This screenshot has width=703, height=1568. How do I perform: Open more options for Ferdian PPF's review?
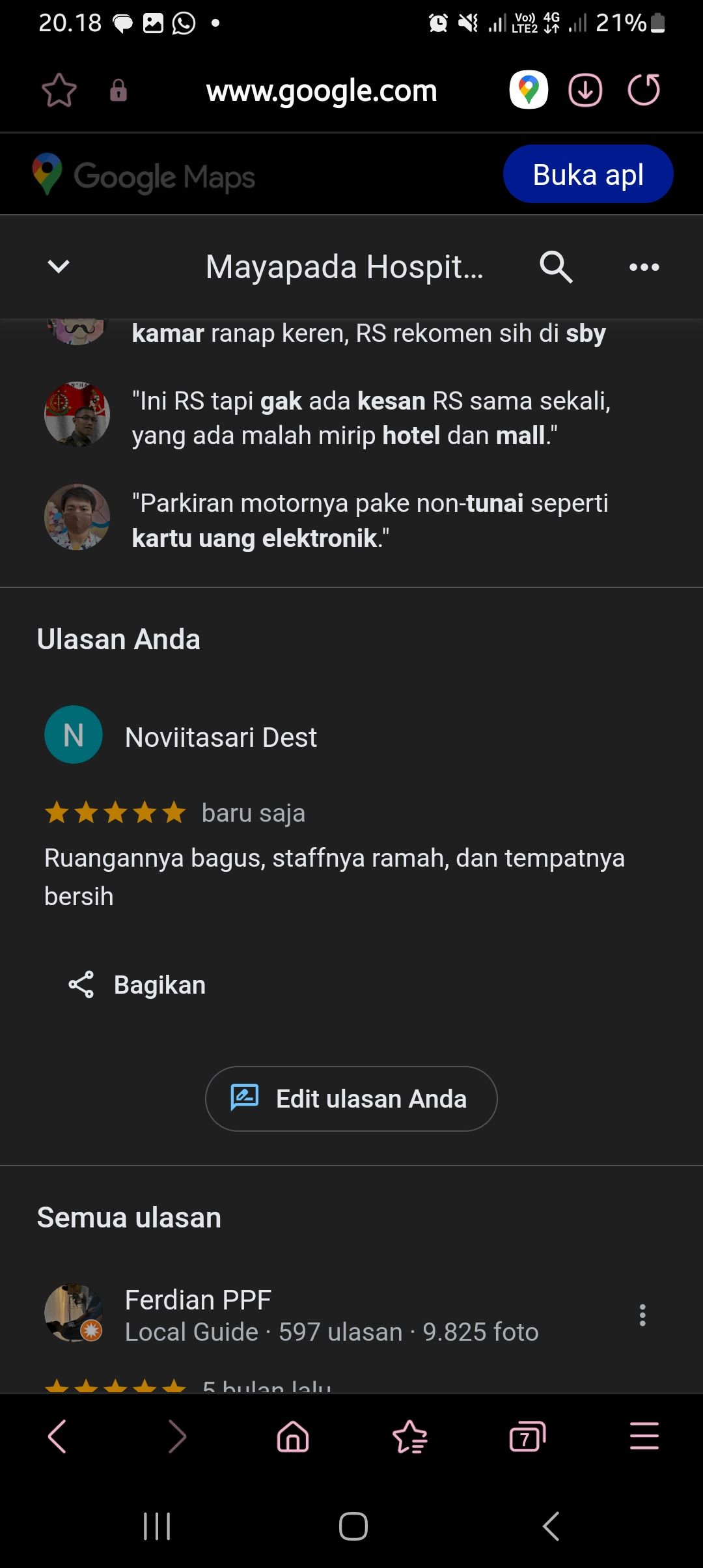pos(642,1315)
